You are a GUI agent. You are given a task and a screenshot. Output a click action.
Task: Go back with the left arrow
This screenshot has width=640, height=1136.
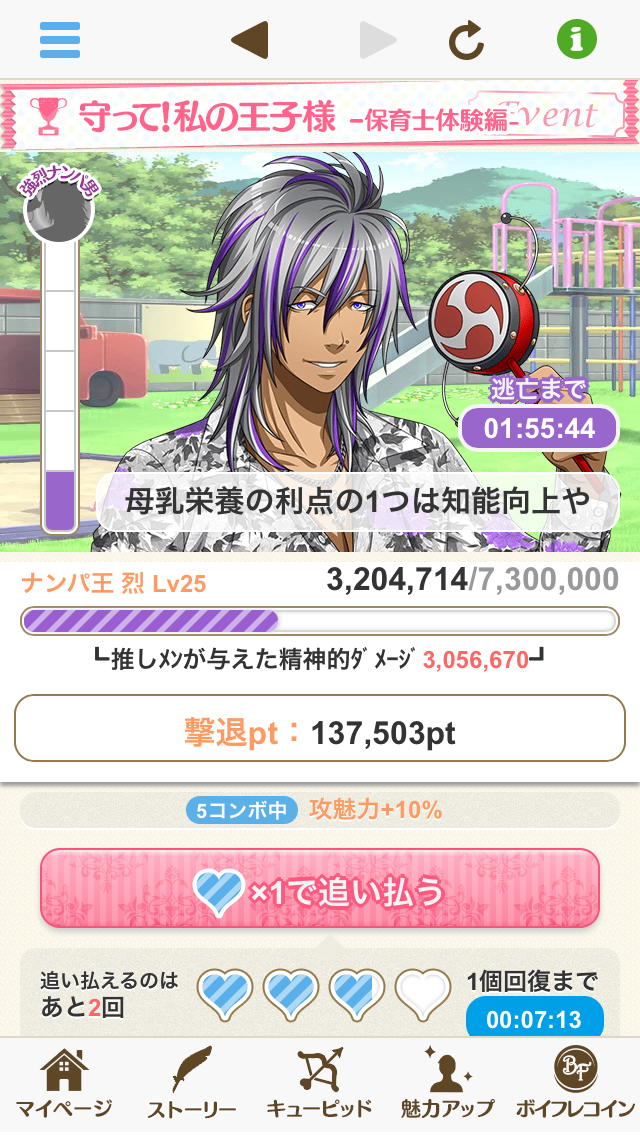click(x=250, y=40)
